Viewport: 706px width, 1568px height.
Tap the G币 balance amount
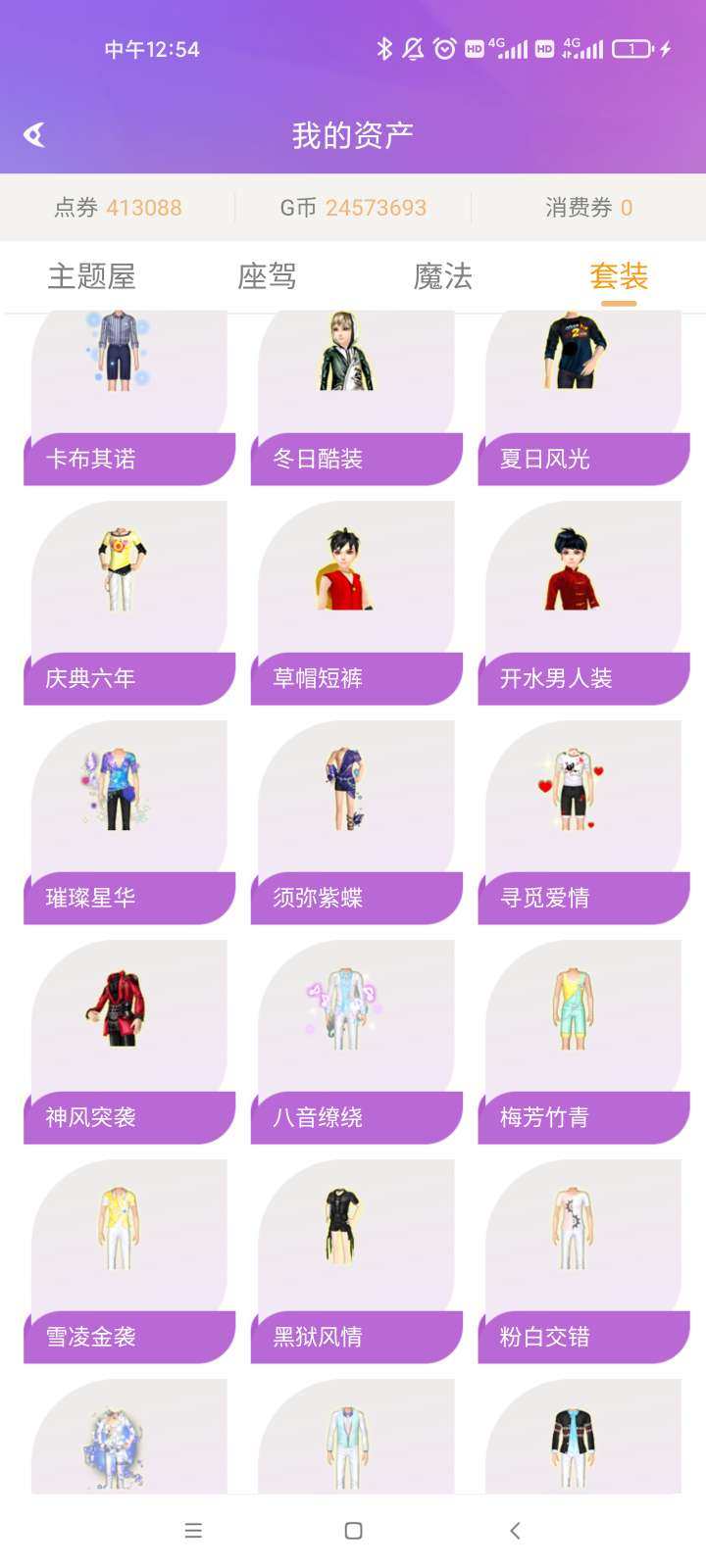[354, 207]
